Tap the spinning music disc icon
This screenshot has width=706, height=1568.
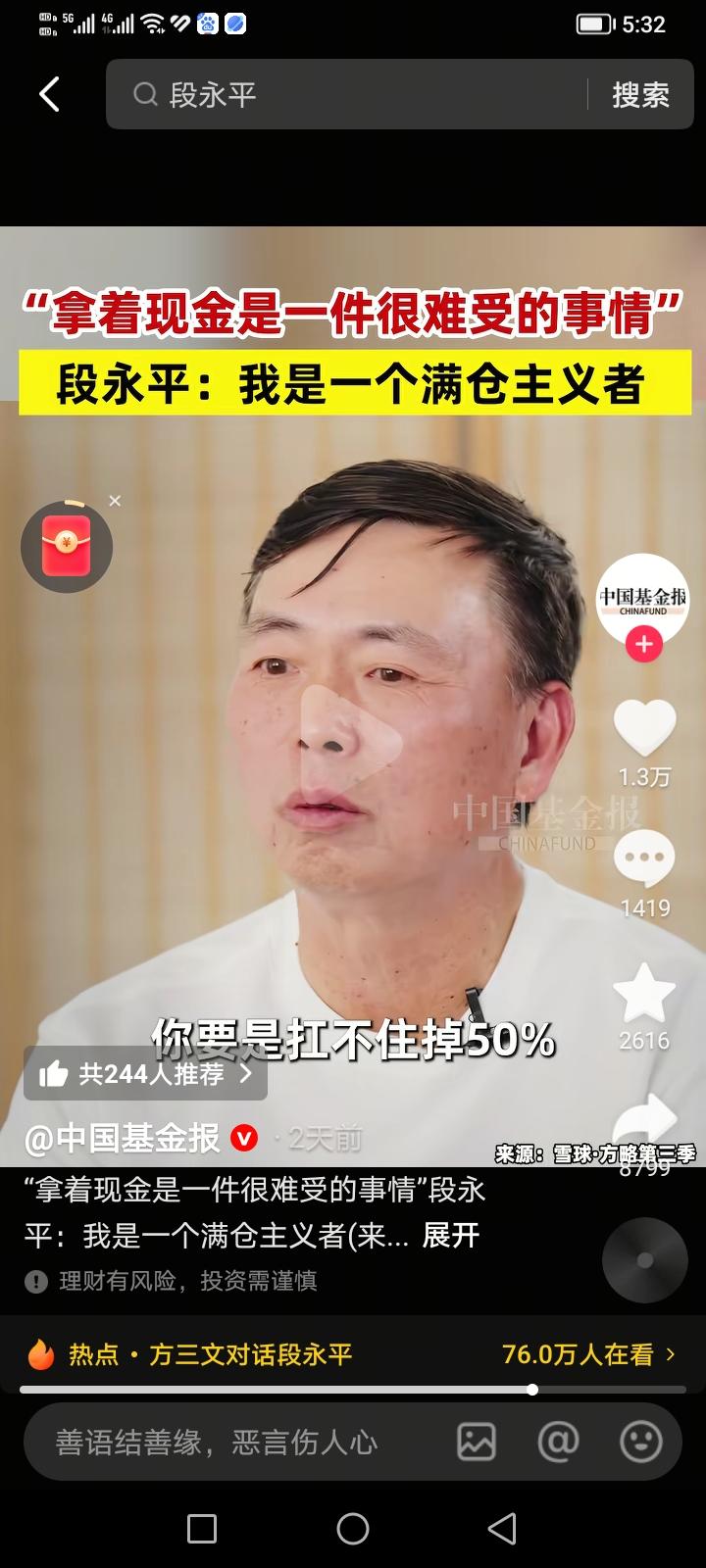tap(643, 1261)
